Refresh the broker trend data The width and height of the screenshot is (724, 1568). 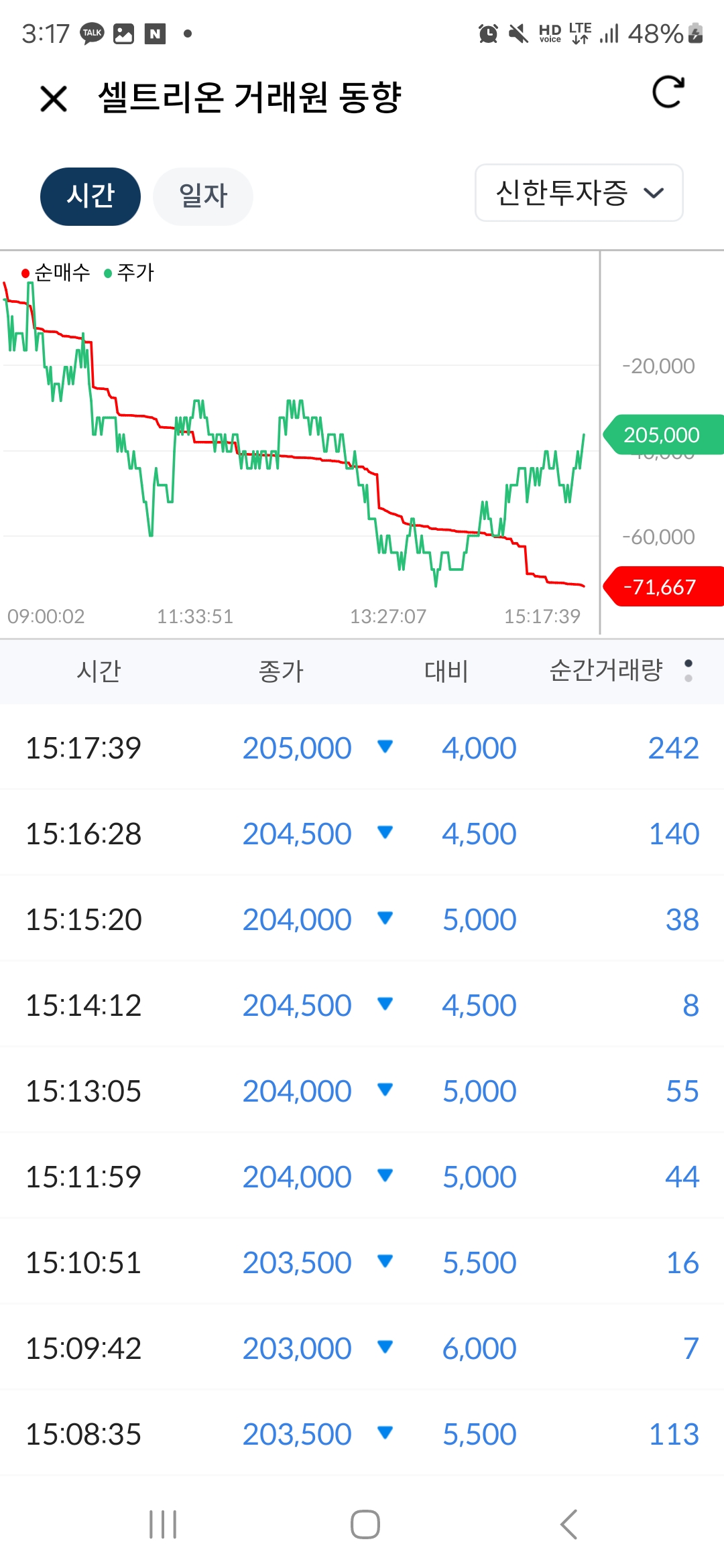pos(668,92)
